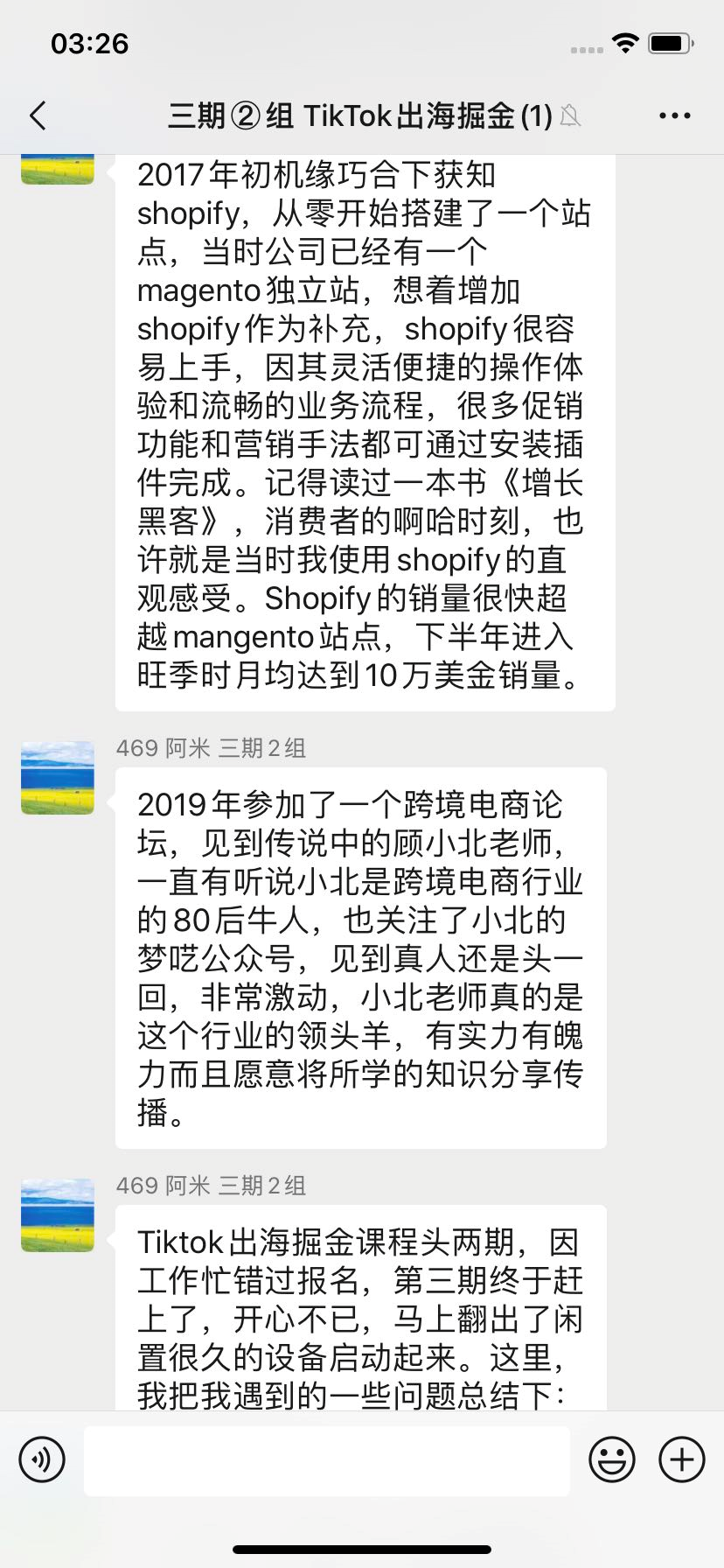Open the group chat options menu
The height and width of the screenshot is (1568, 724).
[674, 115]
